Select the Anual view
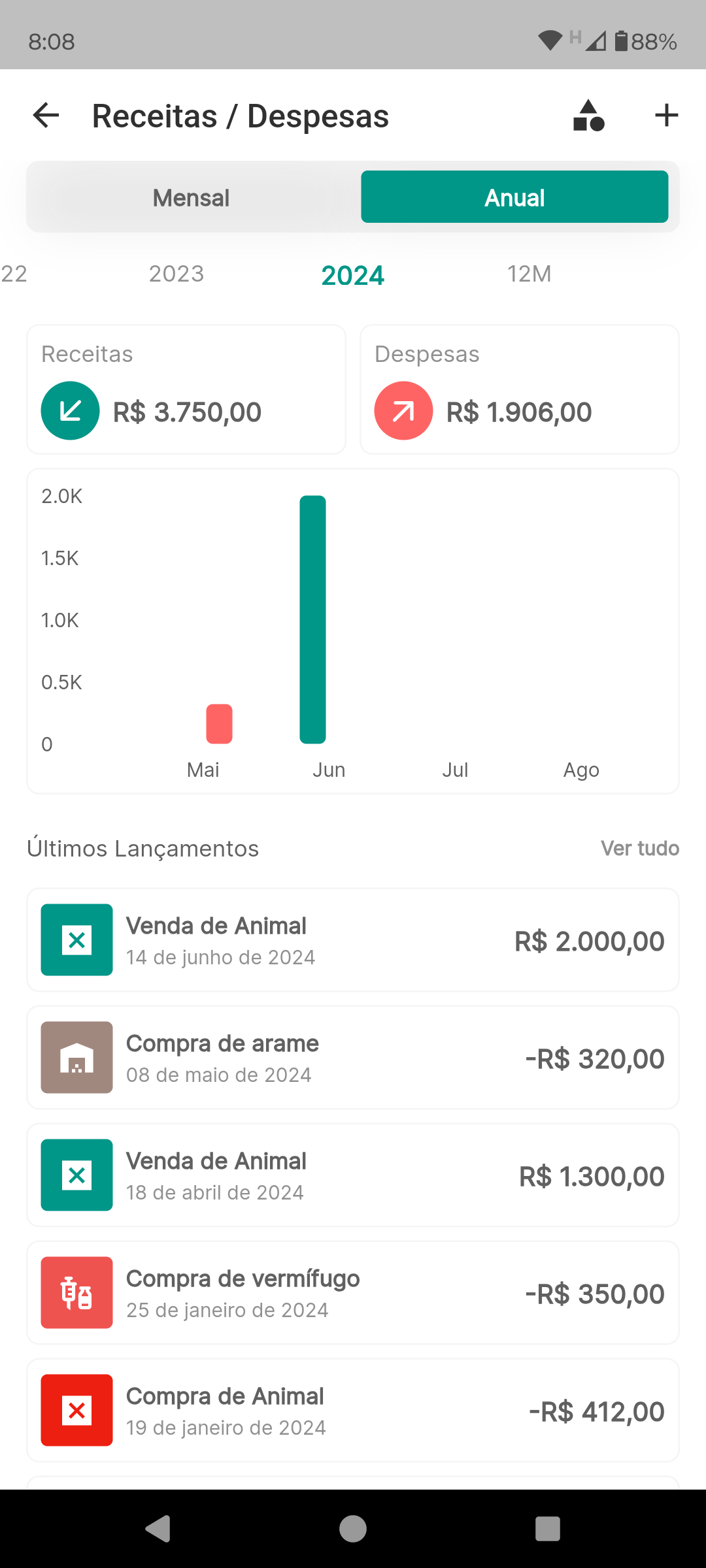706x1568 pixels. [x=514, y=197]
